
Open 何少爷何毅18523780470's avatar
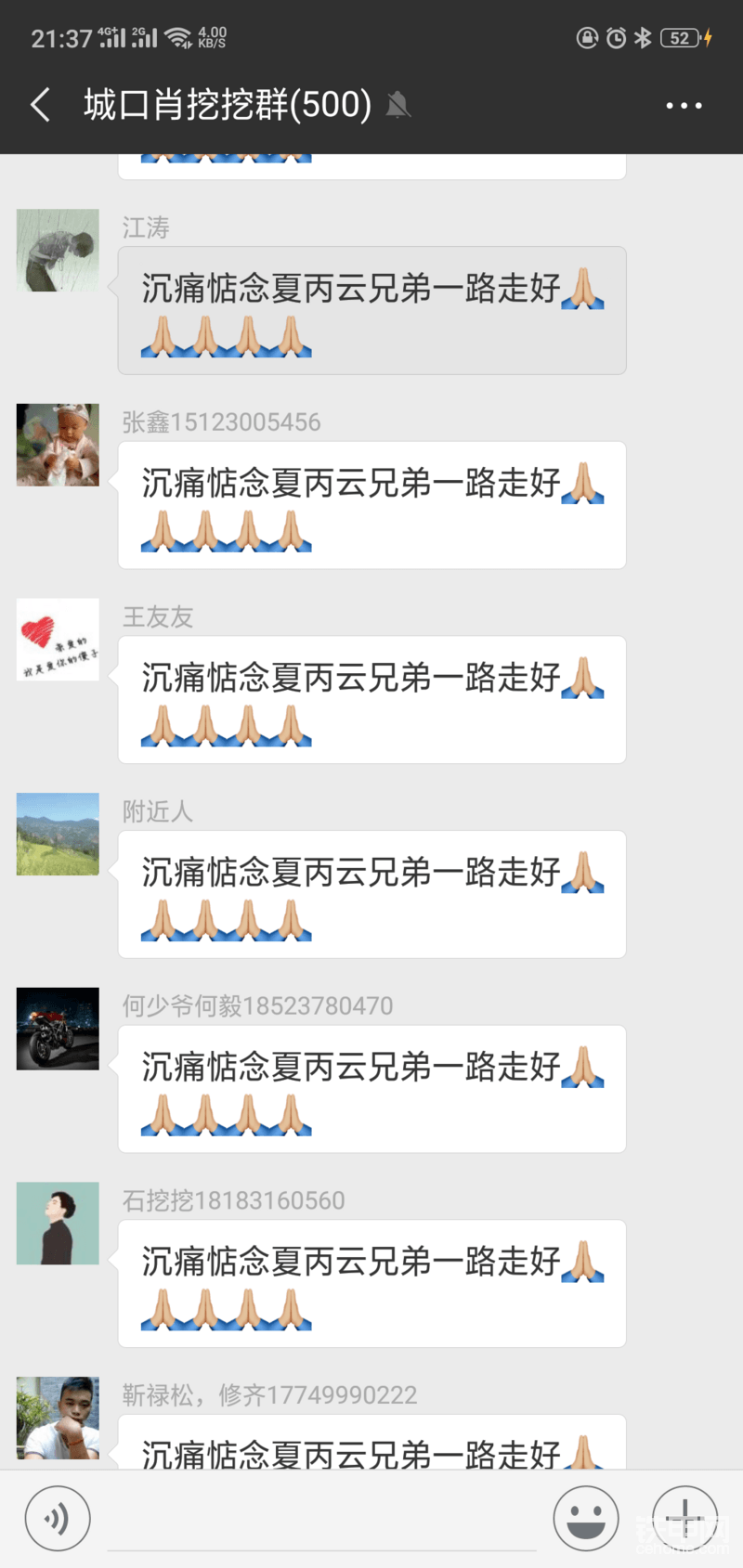[x=58, y=1029]
